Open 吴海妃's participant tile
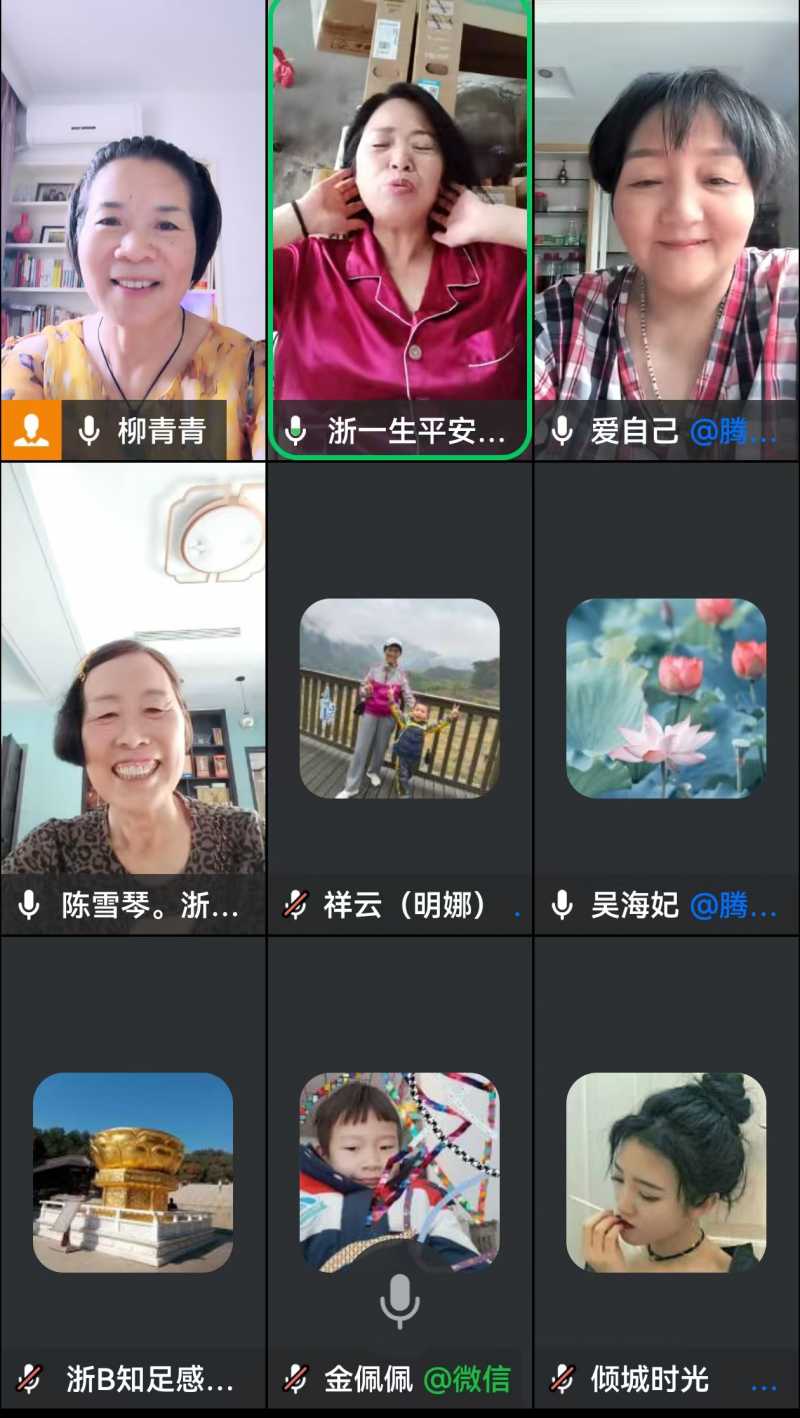Viewport: 800px width, 1418px height. [667, 698]
